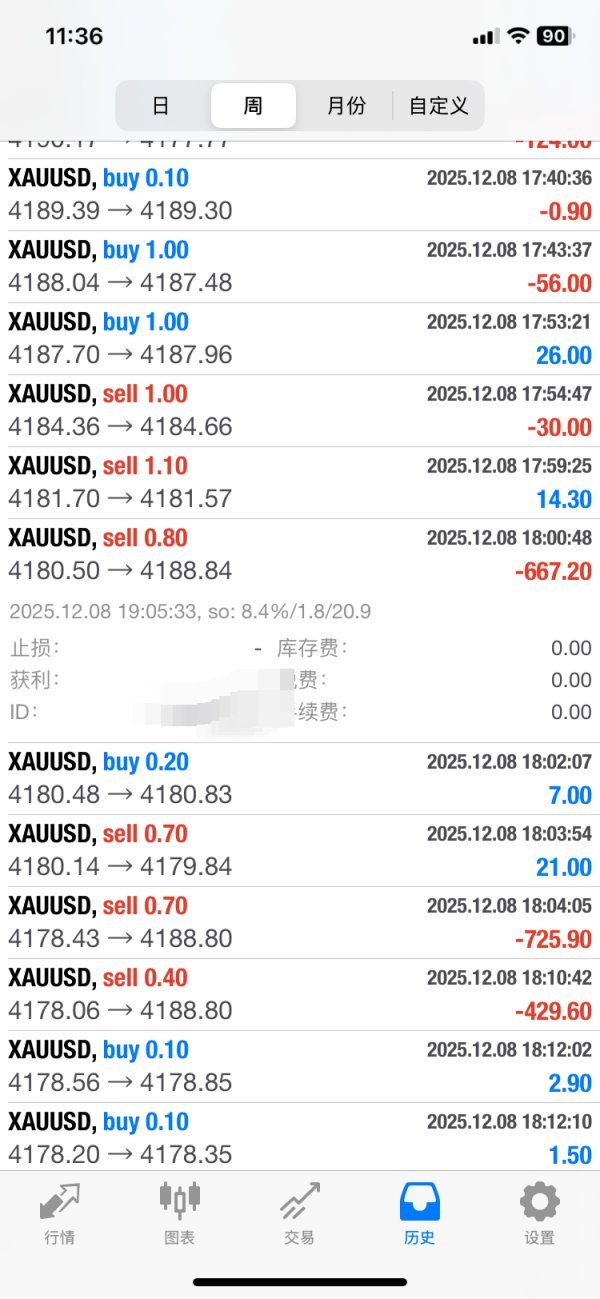The image size is (600, 1299).
Task: Expand the sell 1.00 trade at 17:54:47
Action: coord(300,411)
